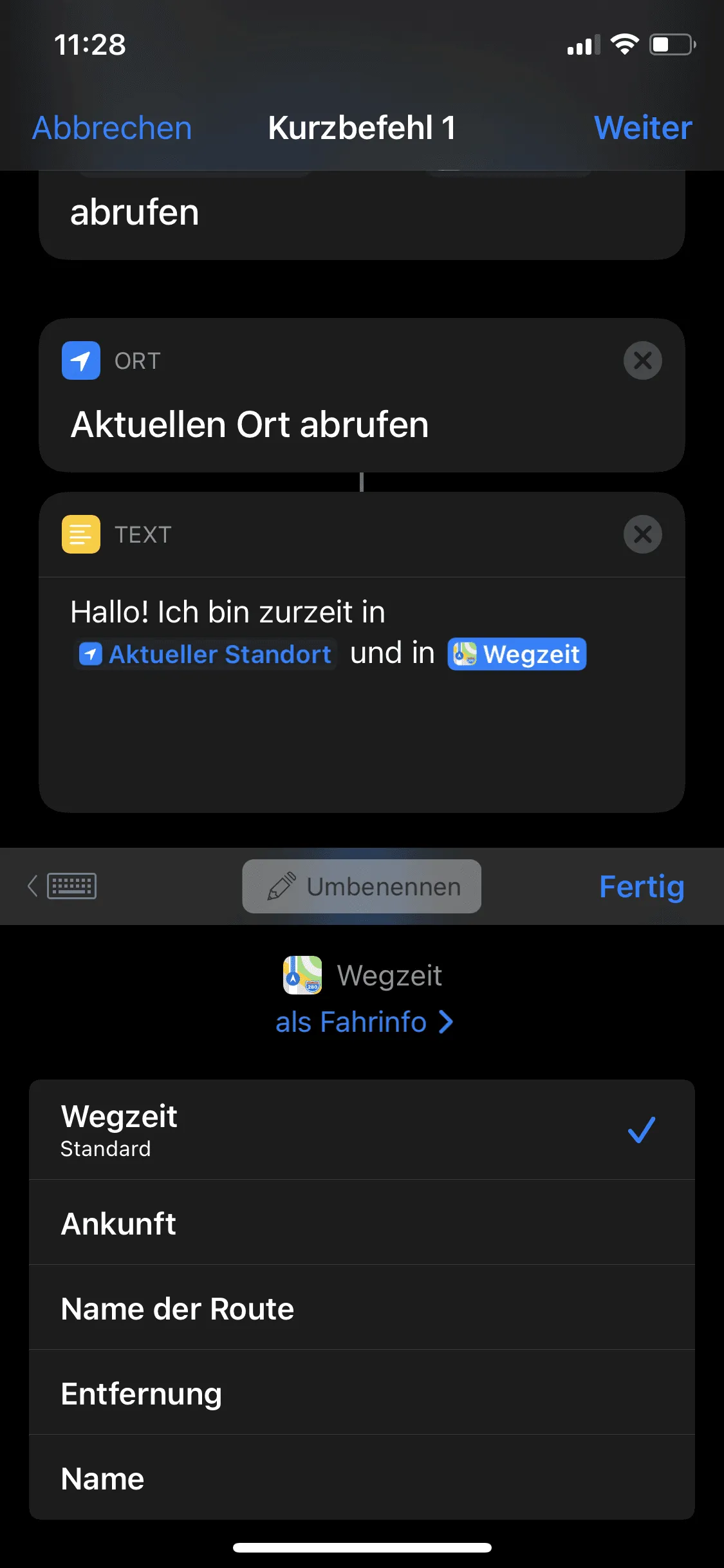Remove the ORT action
Screen dimensions: 724x1568
pos(642,360)
